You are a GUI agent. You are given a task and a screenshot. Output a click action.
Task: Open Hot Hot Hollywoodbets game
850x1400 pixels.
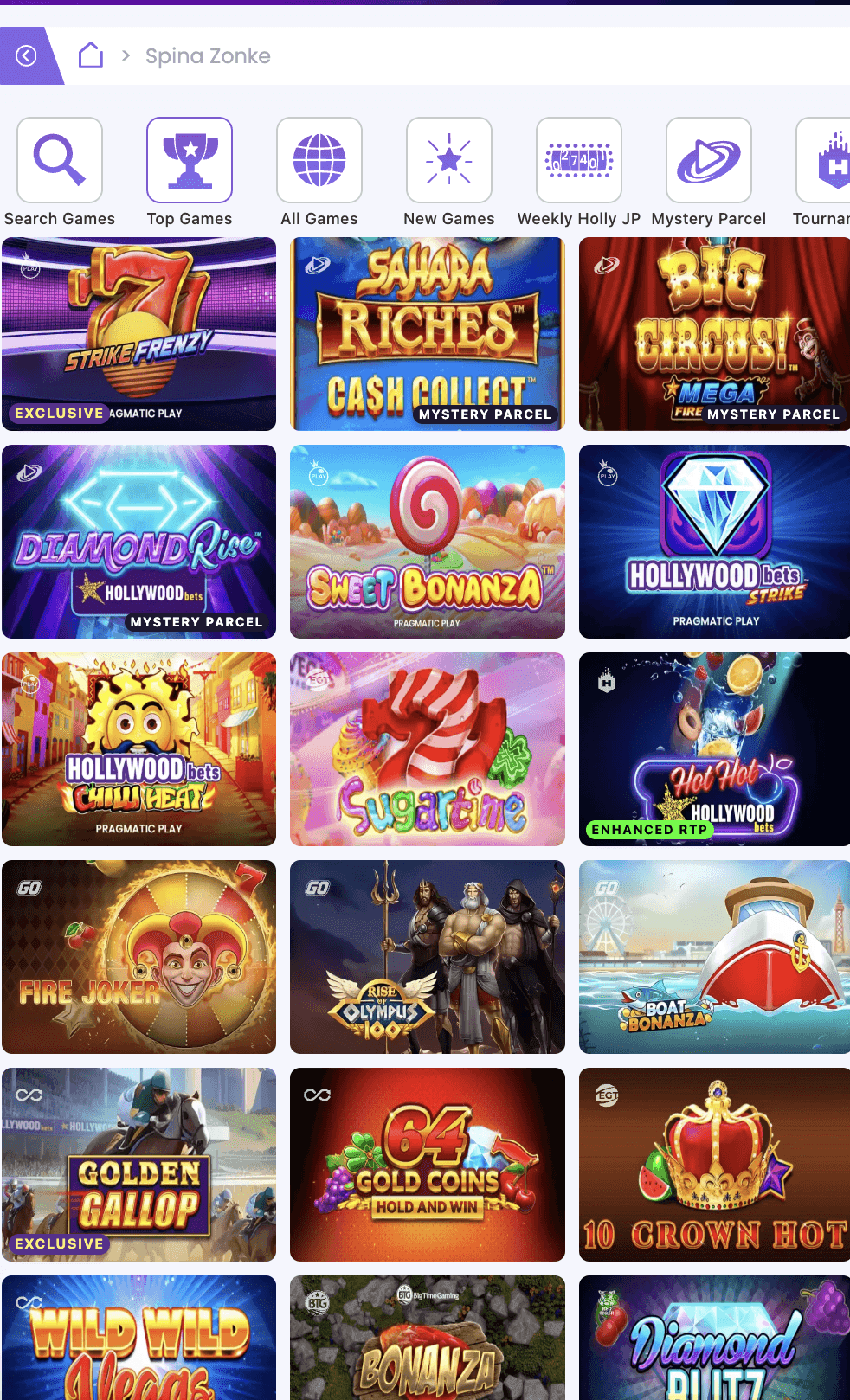click(x=714, y=749)
